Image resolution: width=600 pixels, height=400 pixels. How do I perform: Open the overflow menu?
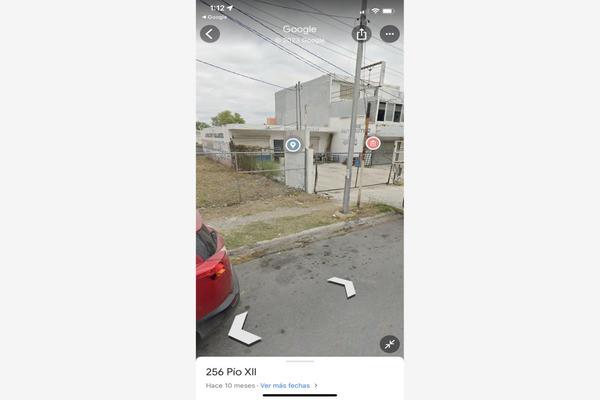(390, 34)
